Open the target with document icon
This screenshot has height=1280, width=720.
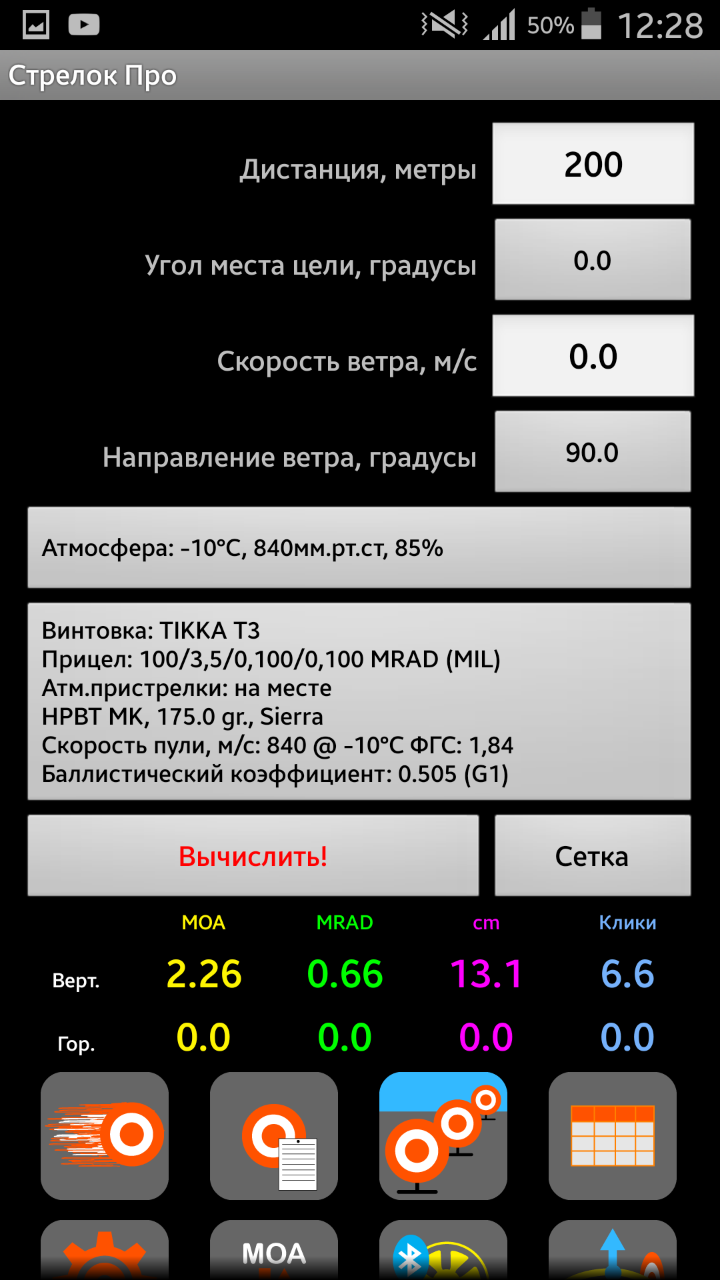tap(274, 1136)
